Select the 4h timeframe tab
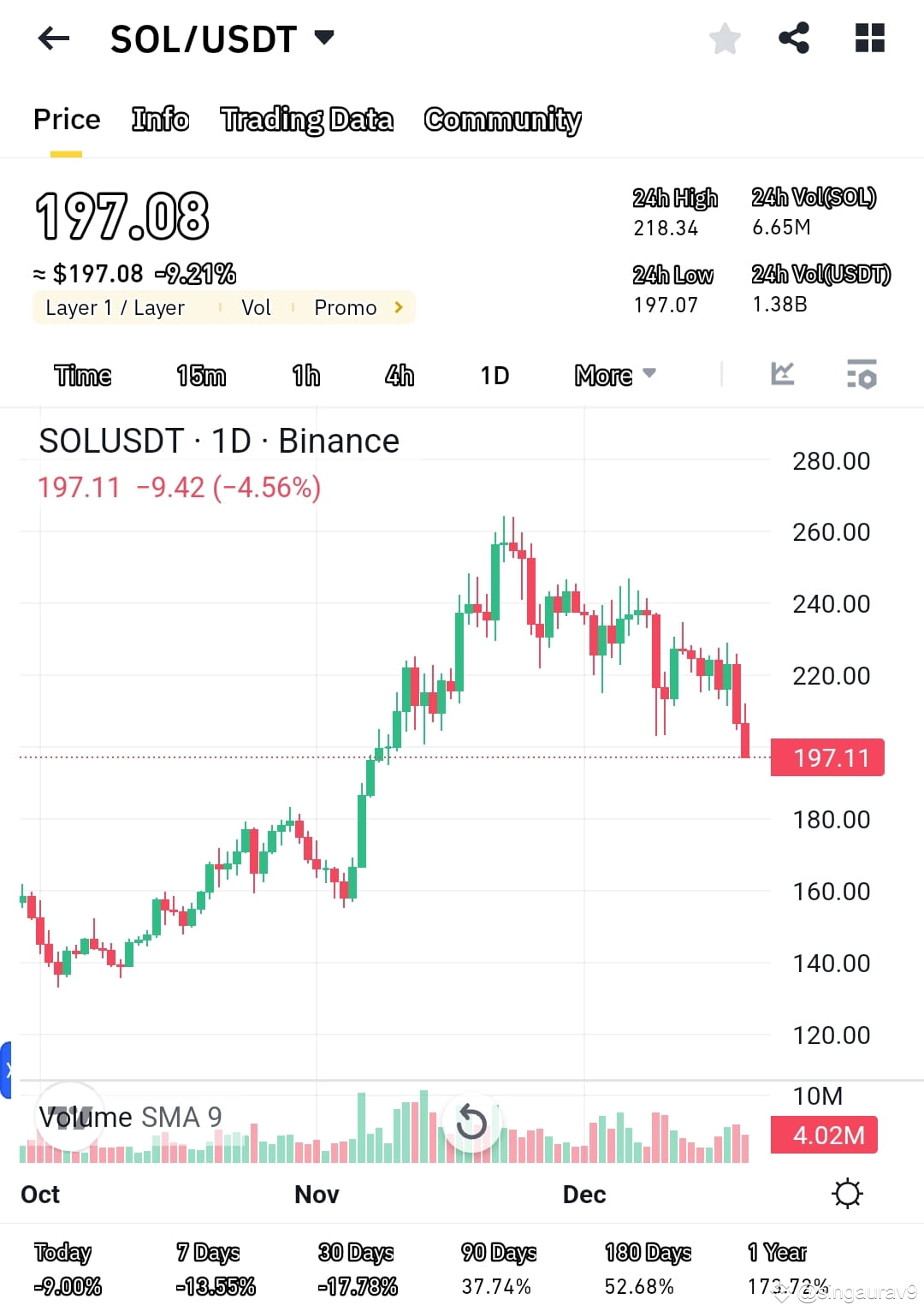The image size is (924, 1311). point(399,375)
